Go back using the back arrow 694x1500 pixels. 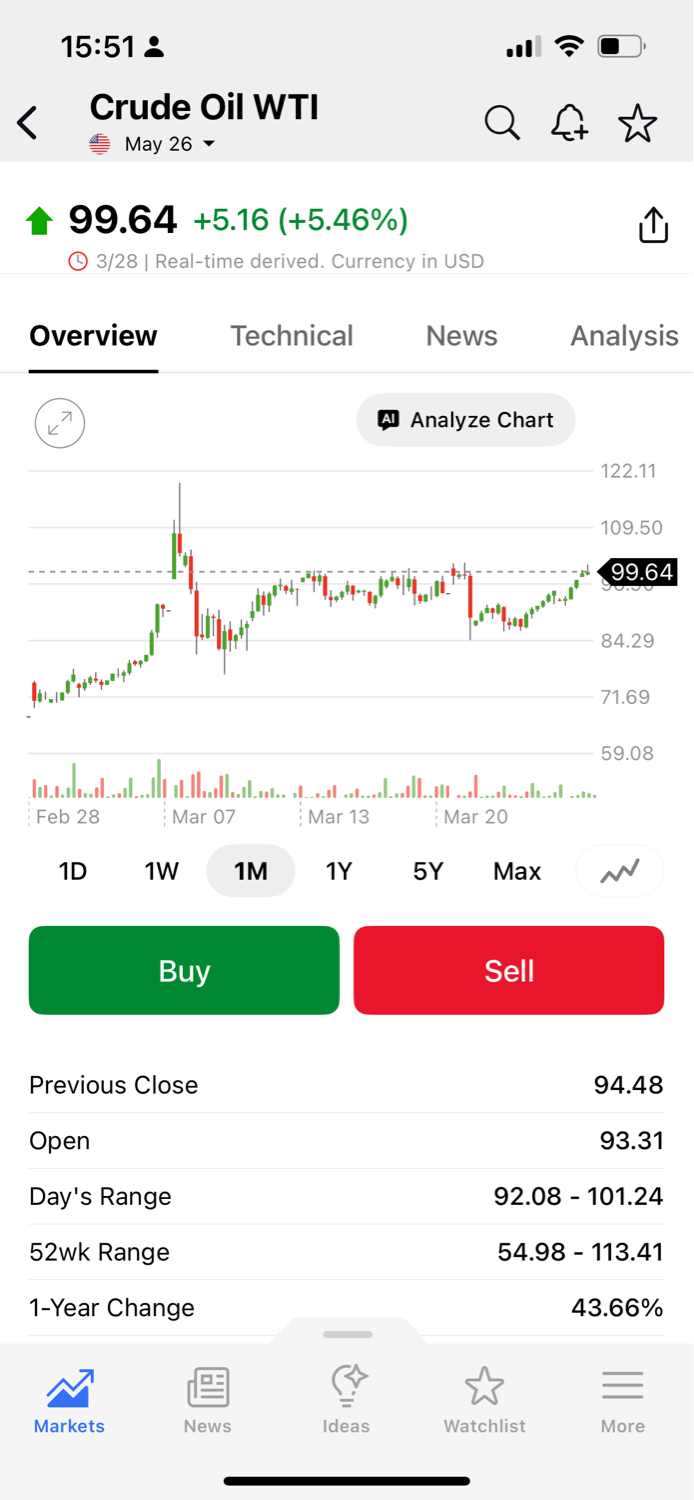28,124
